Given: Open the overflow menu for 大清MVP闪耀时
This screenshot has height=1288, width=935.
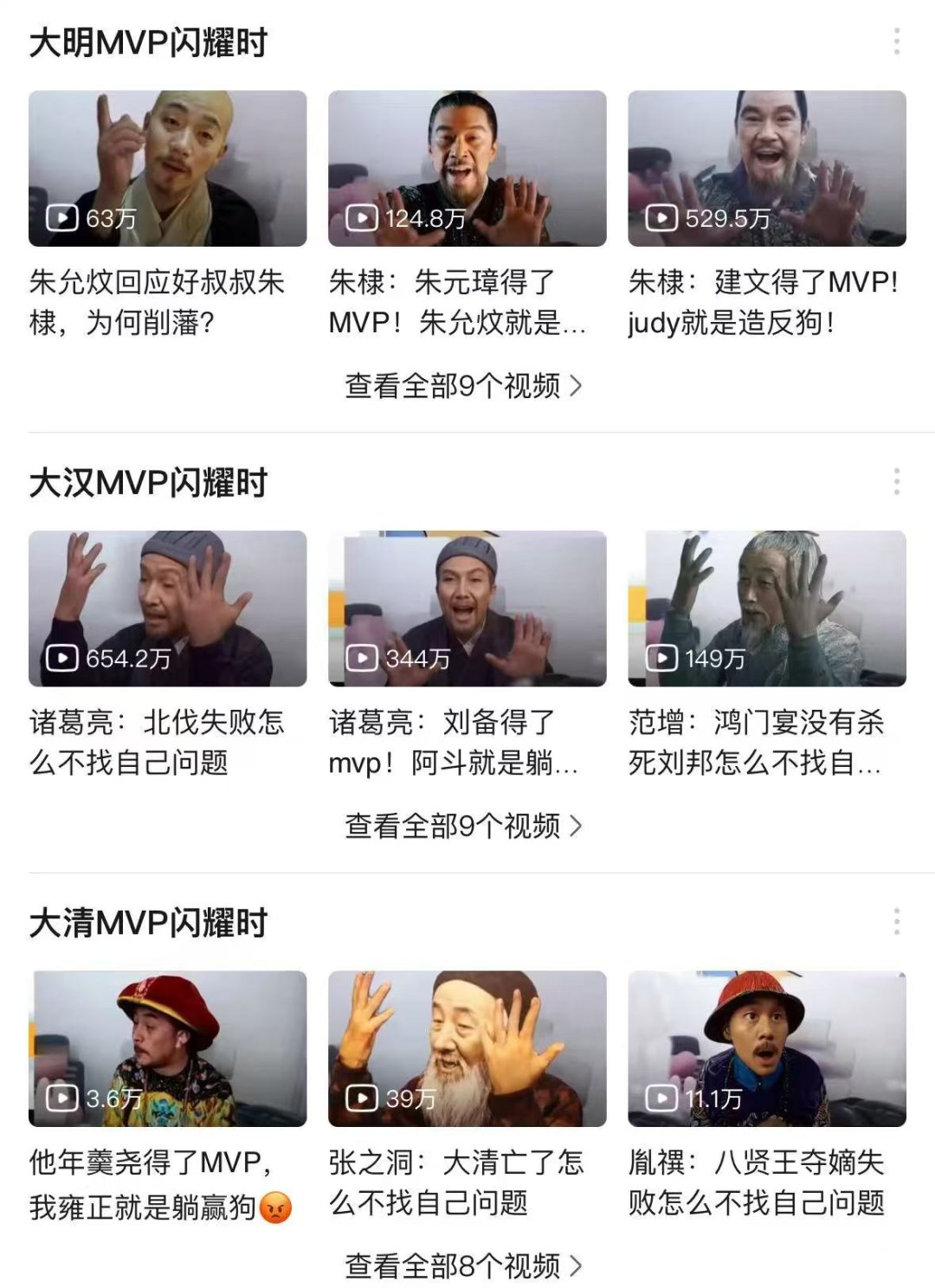Looking at the screenshot, I should [x=896, y=921].
